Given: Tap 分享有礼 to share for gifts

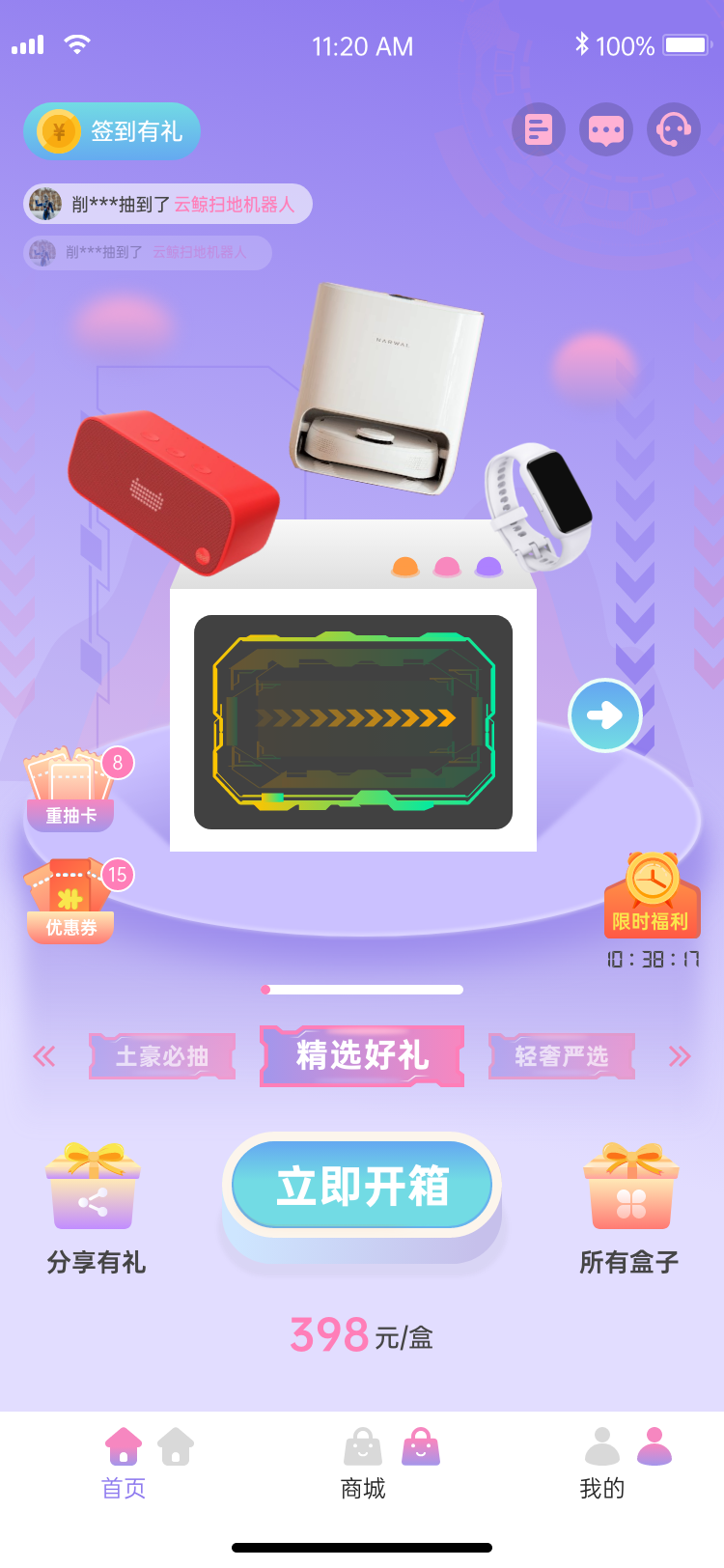Looking at the screenshot, I should click(95, 1209).
